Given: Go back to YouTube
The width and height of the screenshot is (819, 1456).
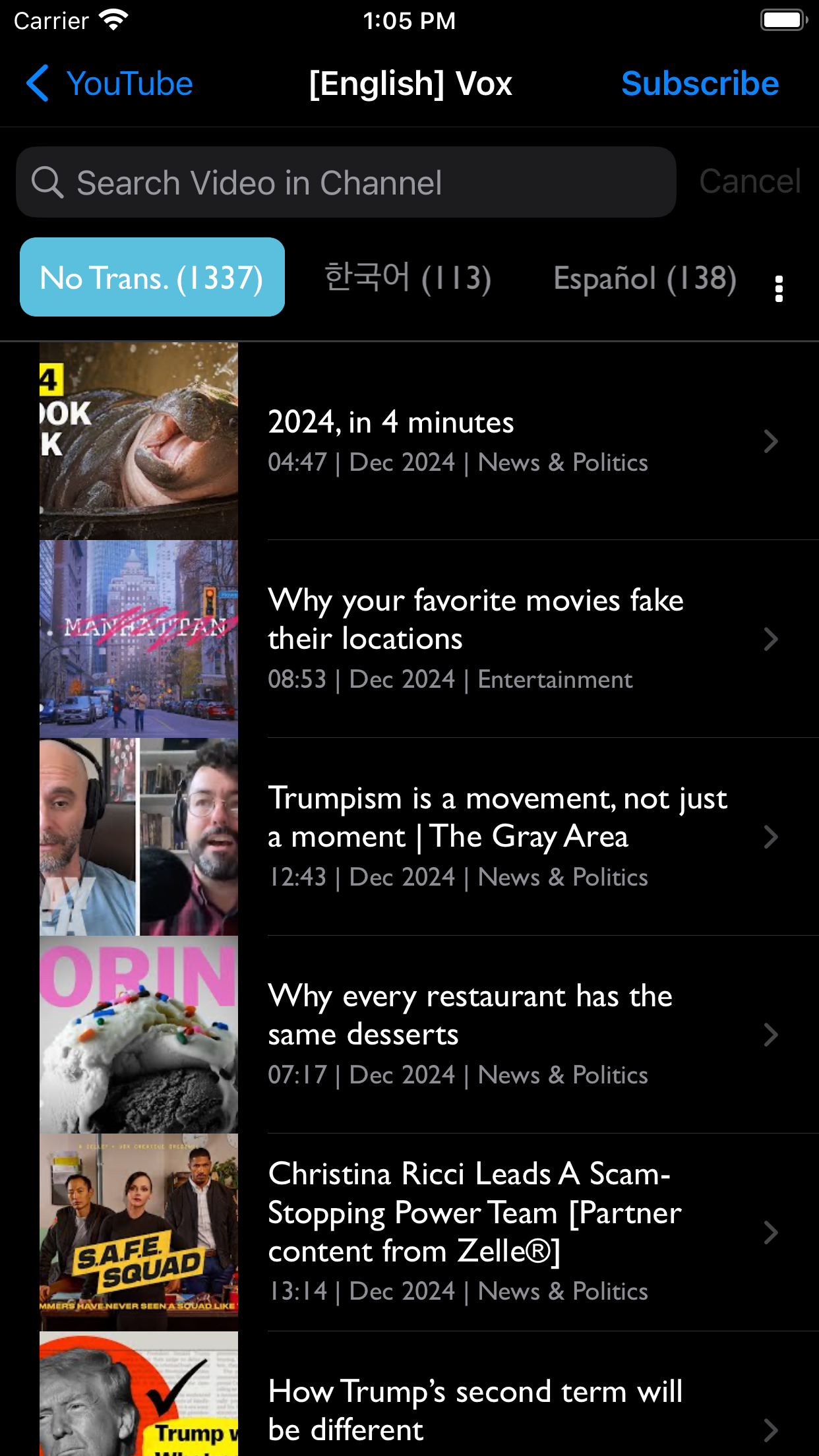Looking at the screenshot, I should click(109, 84).
